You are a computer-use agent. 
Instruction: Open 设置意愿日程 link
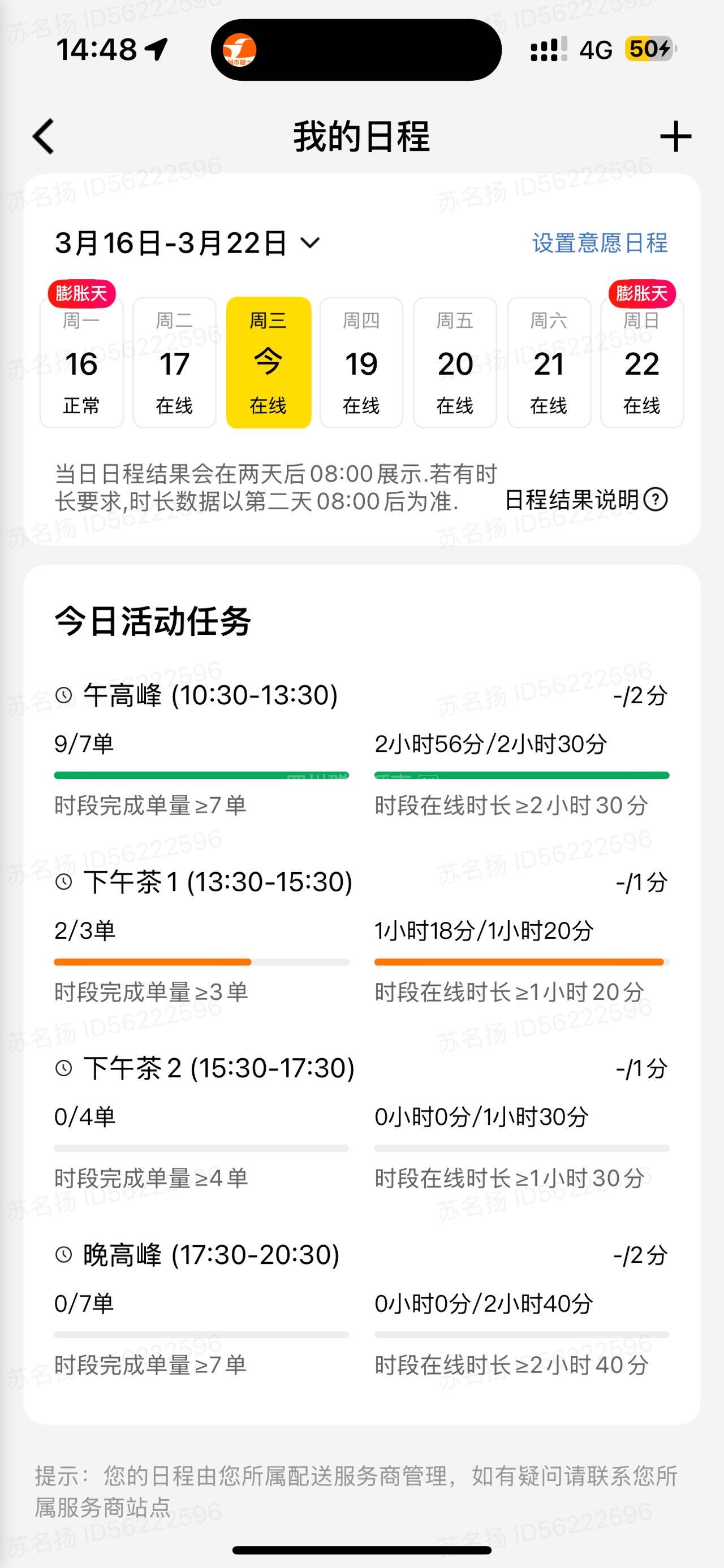pos(600,243)
